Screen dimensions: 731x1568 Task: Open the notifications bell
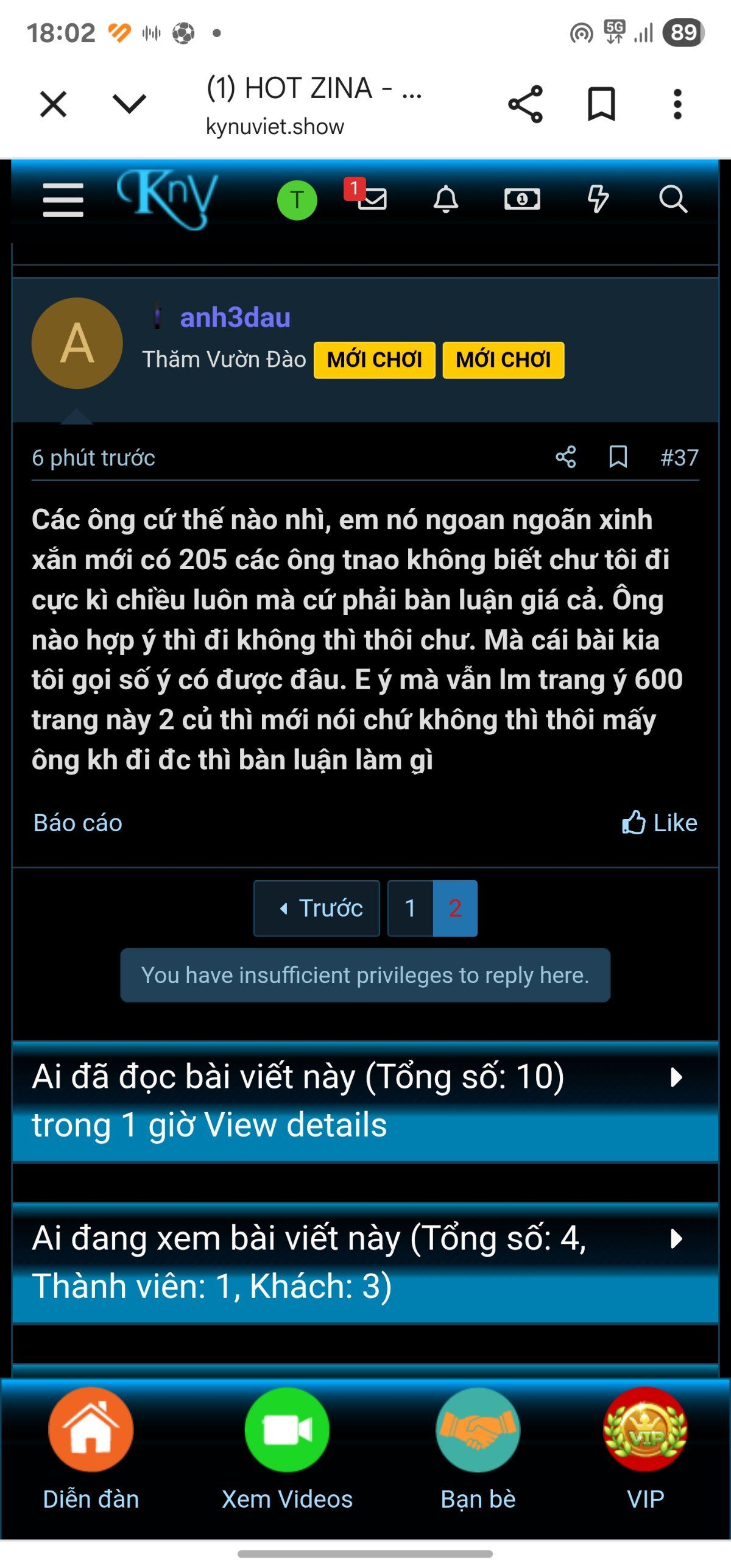click(446, 199)
